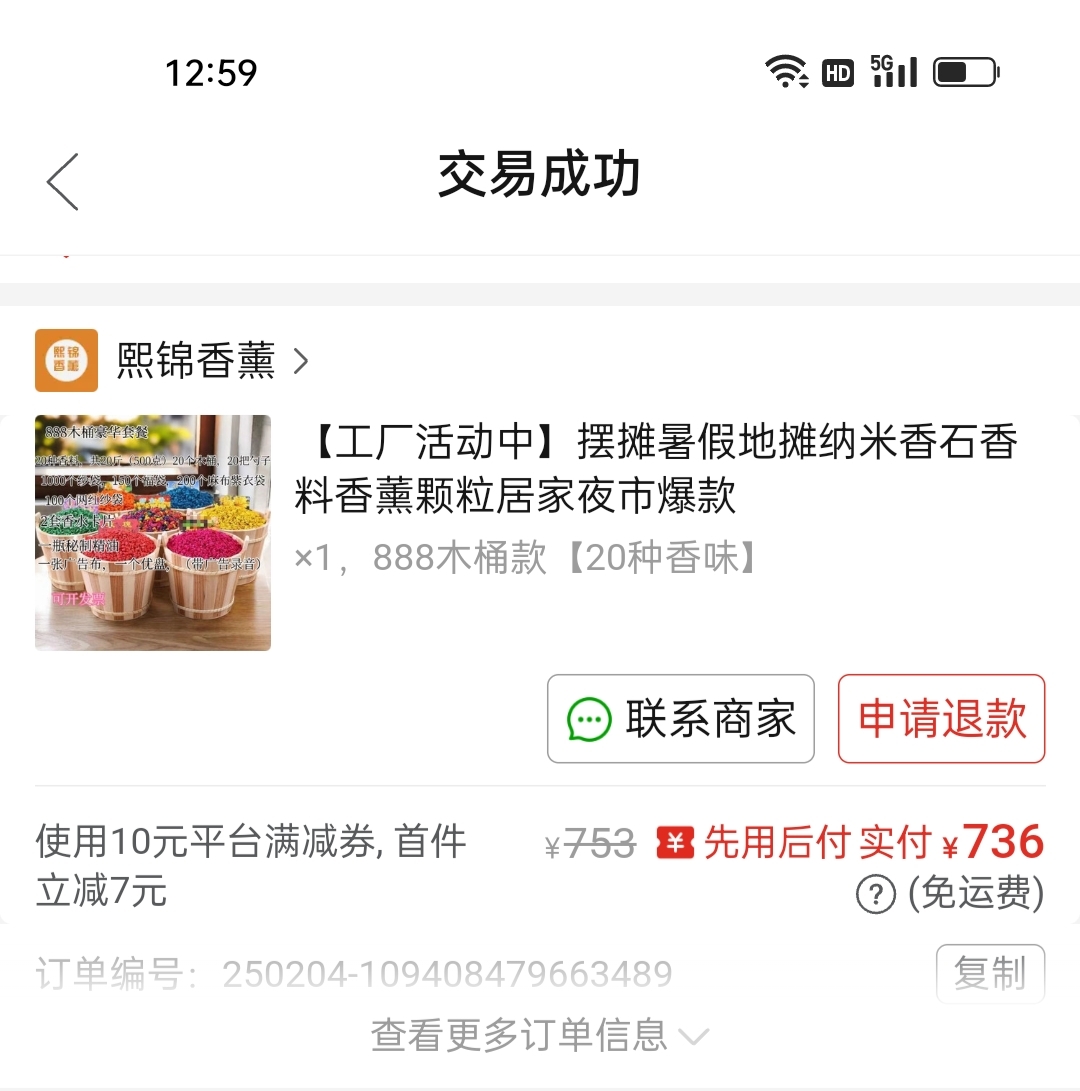Tap the strikethrough ¥753 original price

592,843
